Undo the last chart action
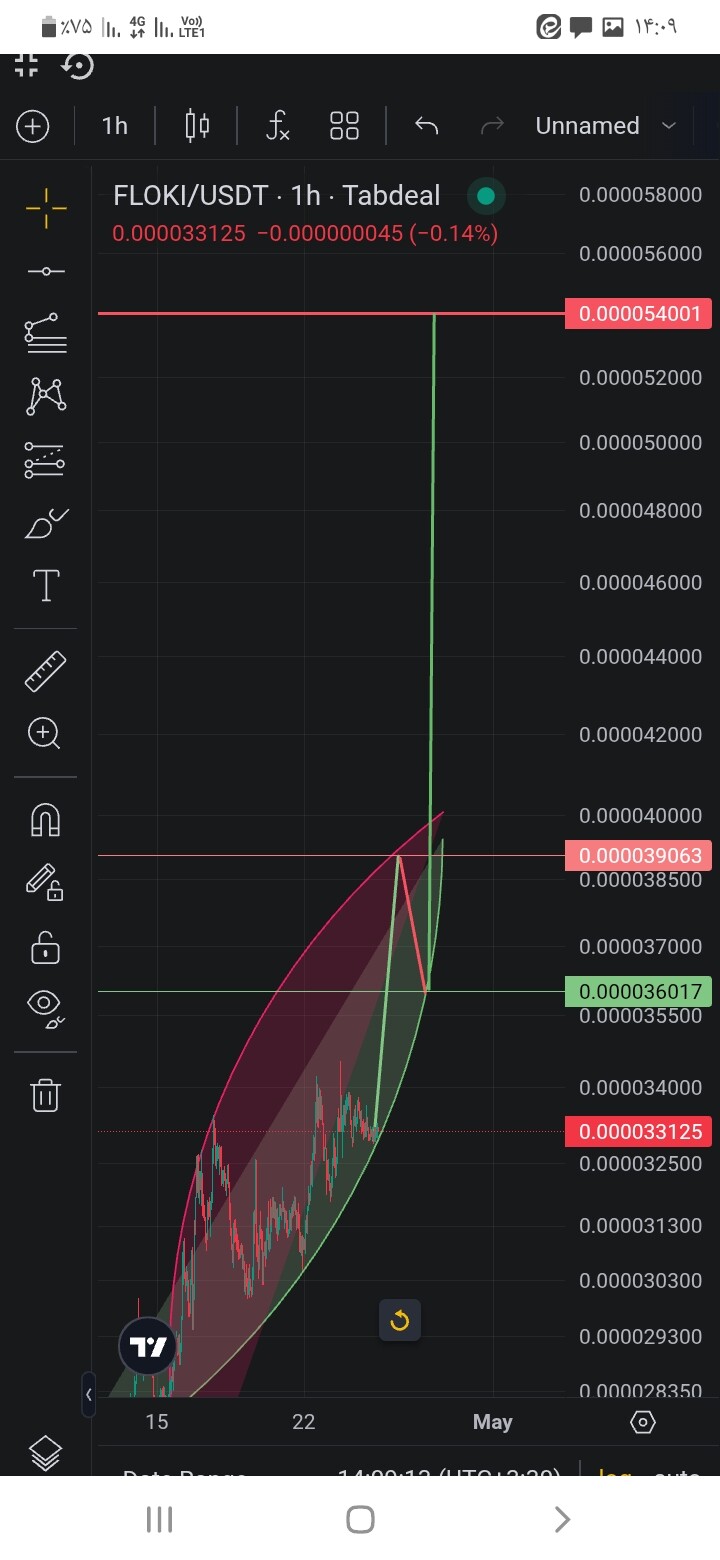Image resolution: width=720 pixels, height=1560 pixels. (427, 126)
